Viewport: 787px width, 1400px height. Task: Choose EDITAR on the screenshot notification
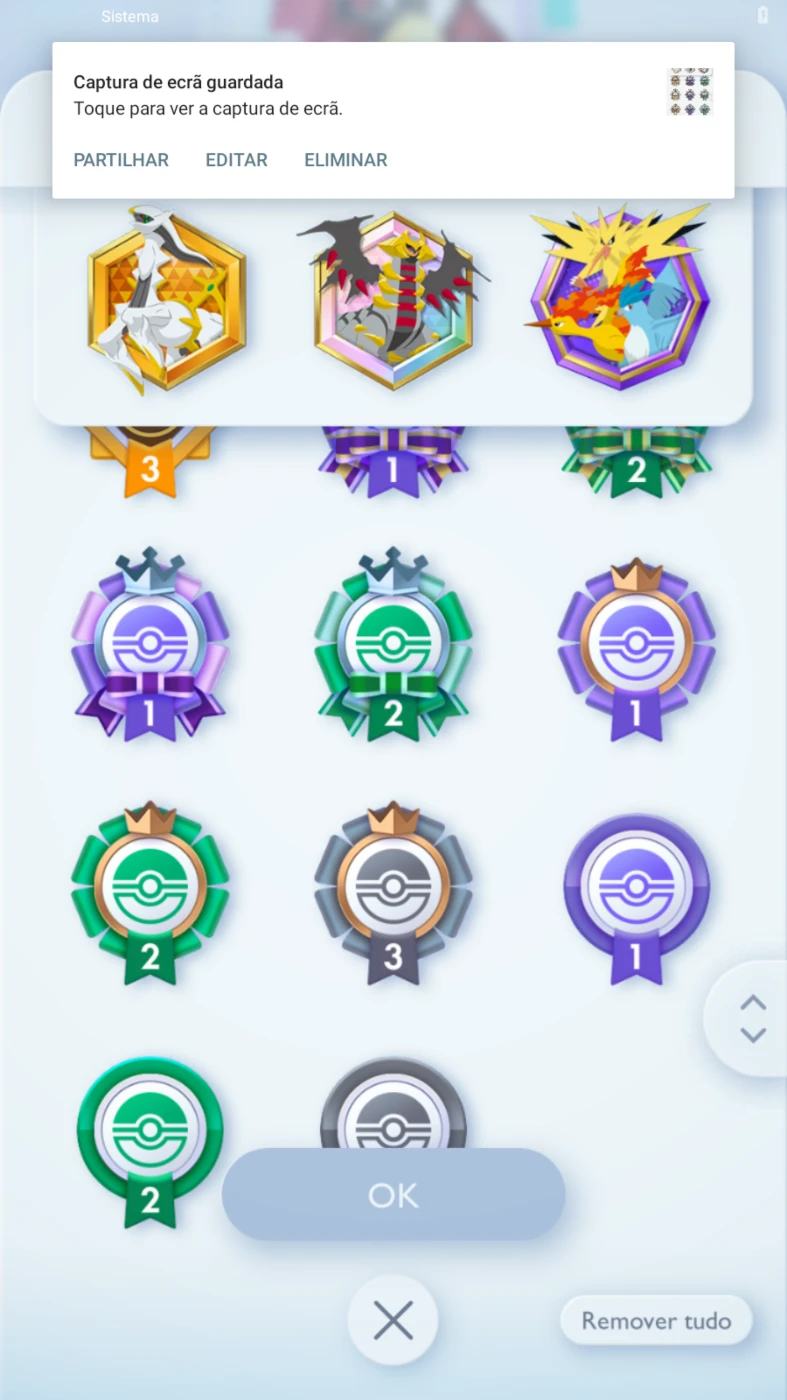[x=236, y=160]
